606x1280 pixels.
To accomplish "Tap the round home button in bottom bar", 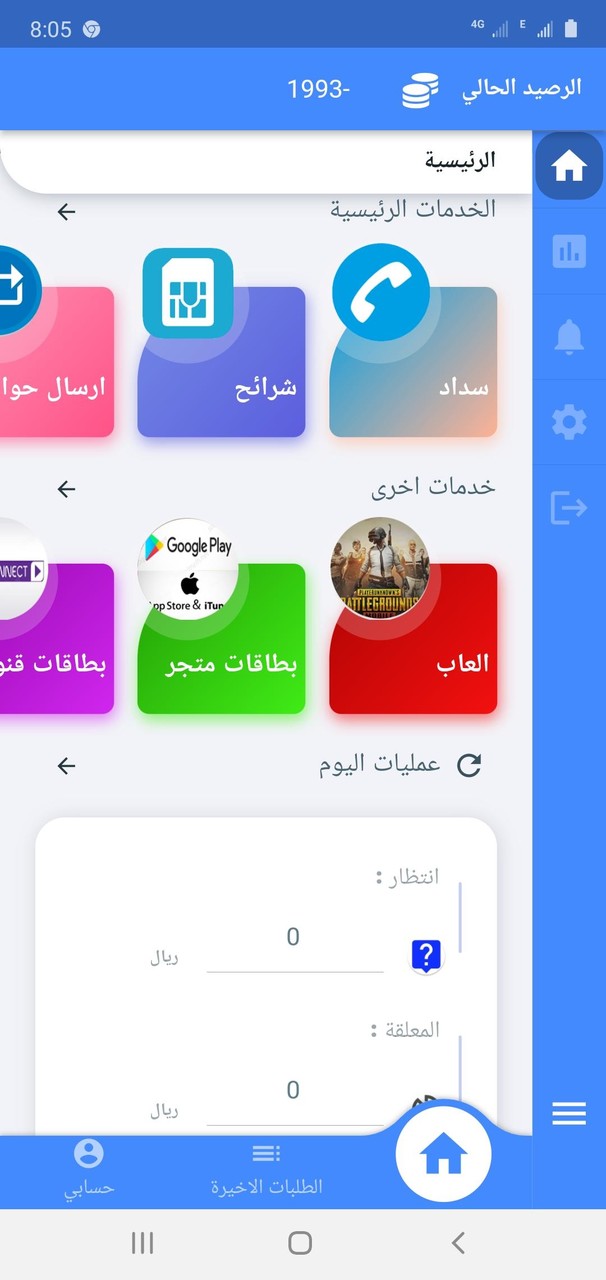I will 443,1156.
